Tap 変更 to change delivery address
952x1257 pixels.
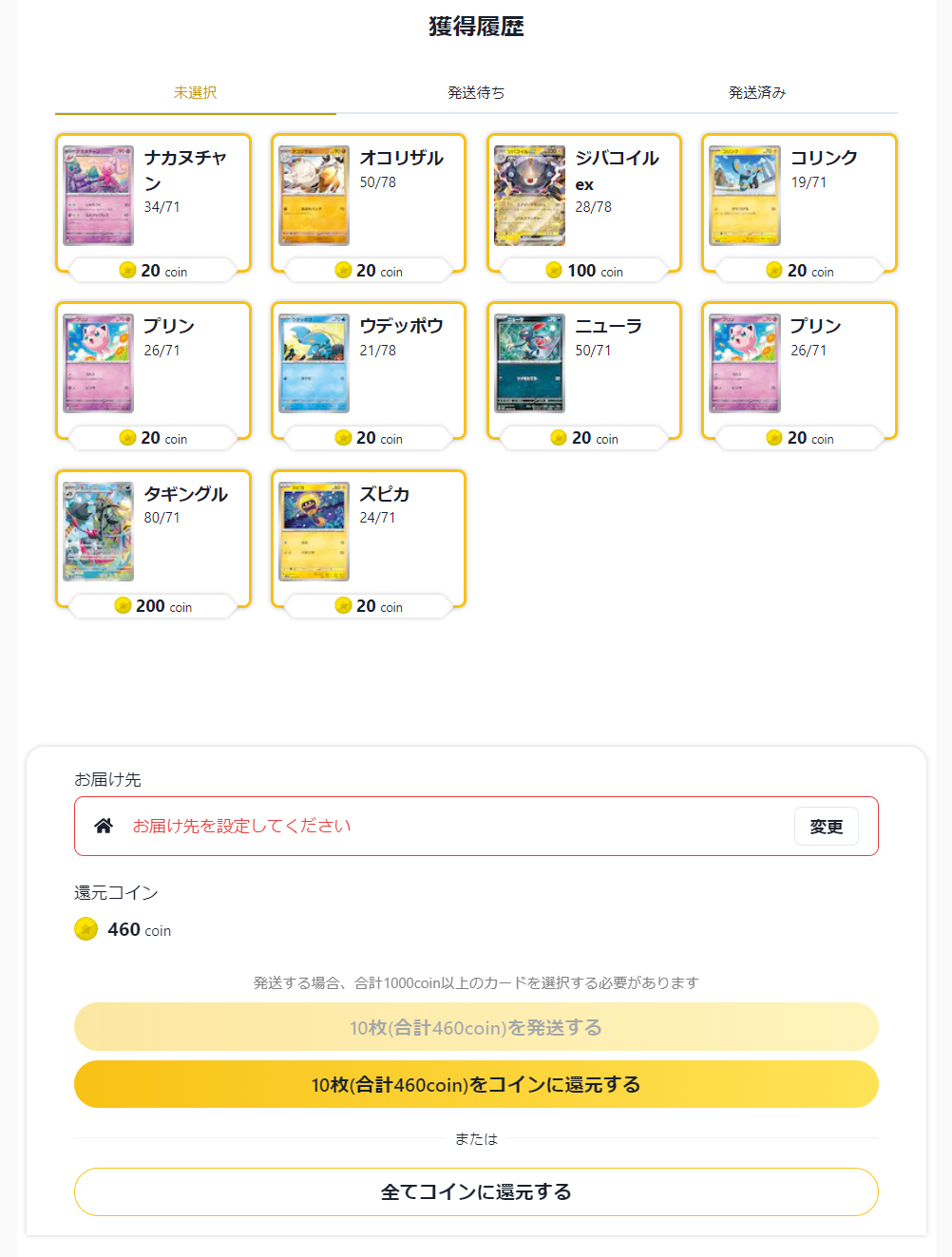tap(826, 827)
